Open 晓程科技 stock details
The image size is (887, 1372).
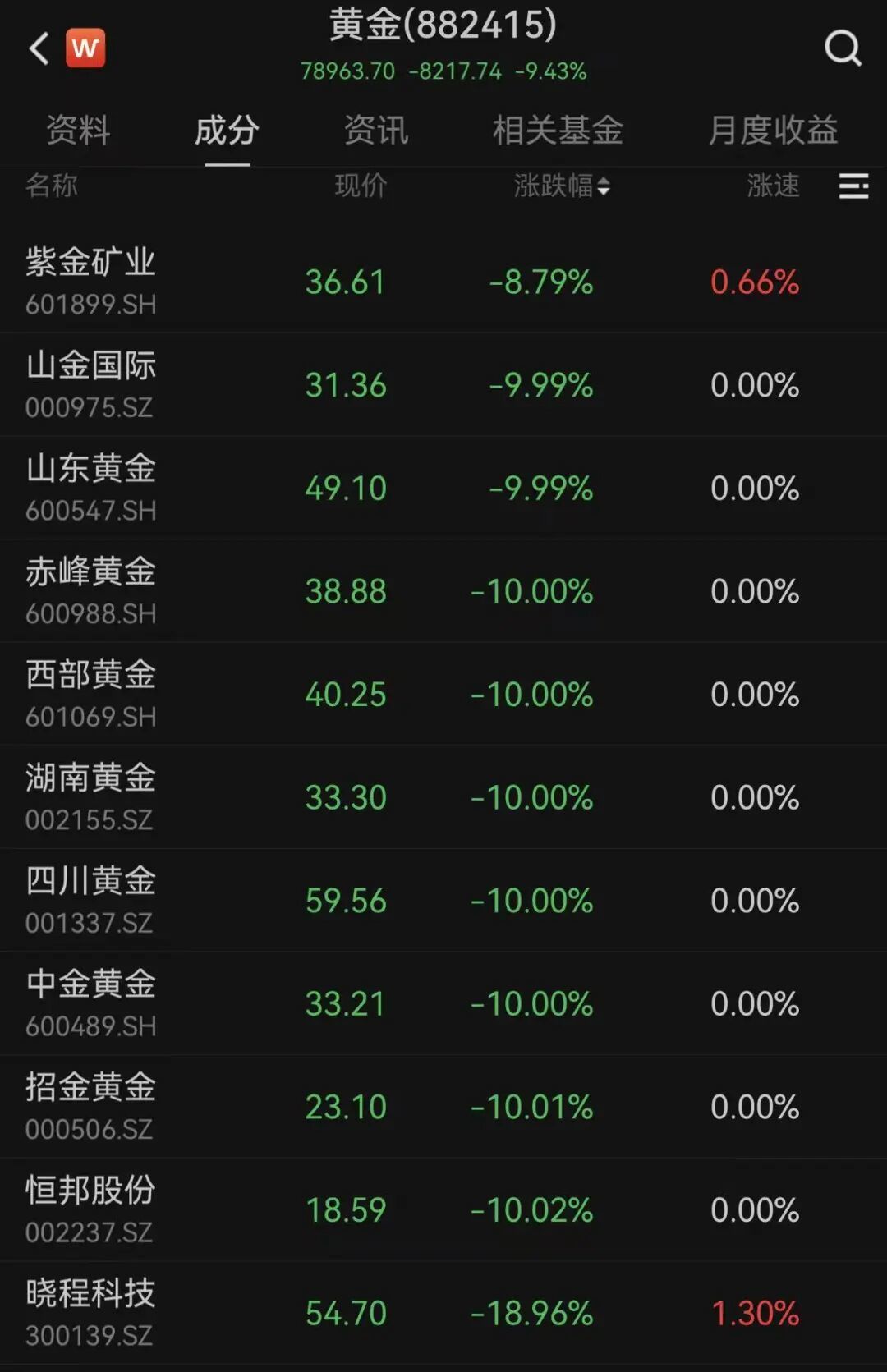point(90,1312)
